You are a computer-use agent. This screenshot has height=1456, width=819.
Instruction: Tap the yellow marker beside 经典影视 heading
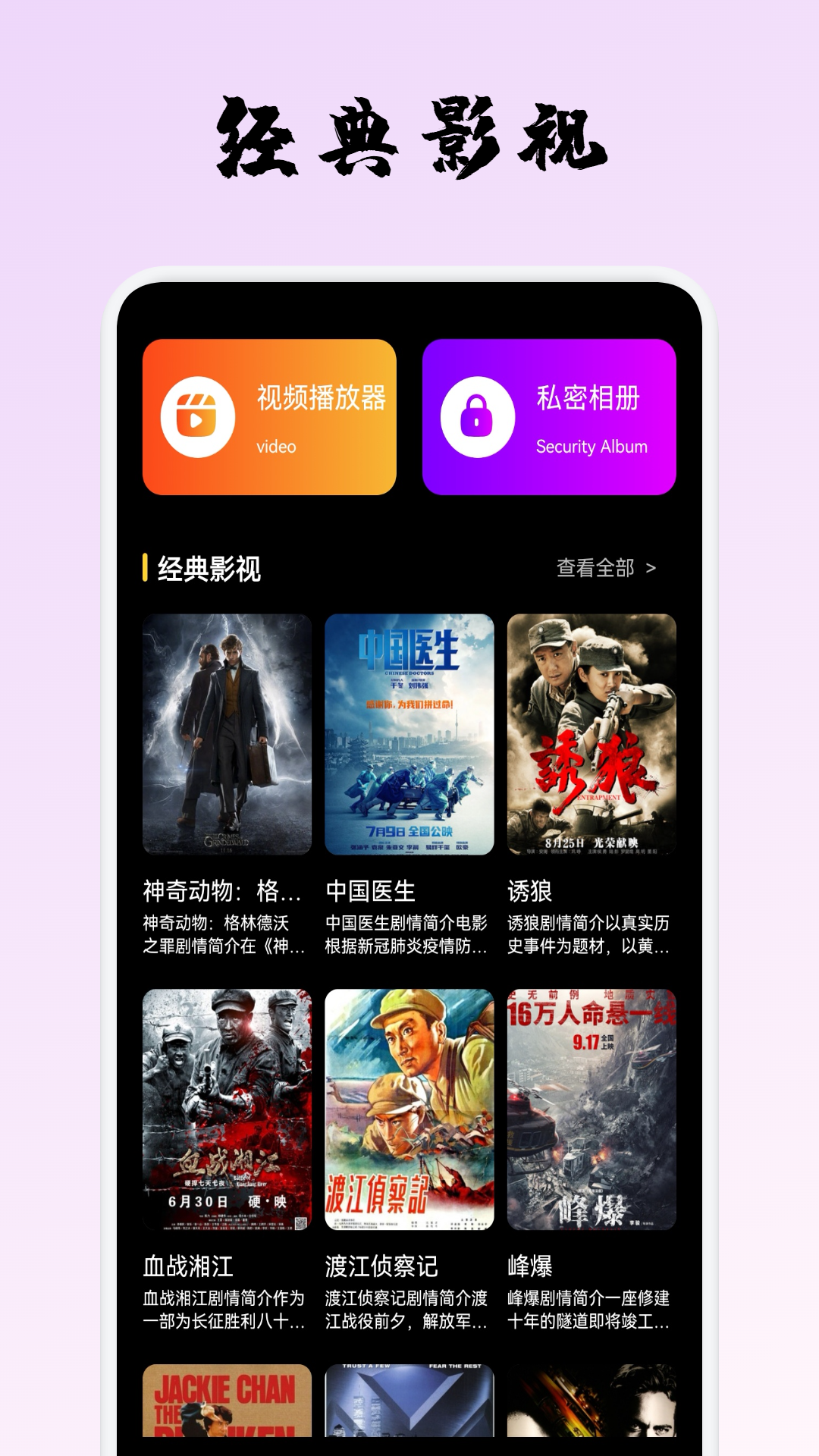pos(144,570)
